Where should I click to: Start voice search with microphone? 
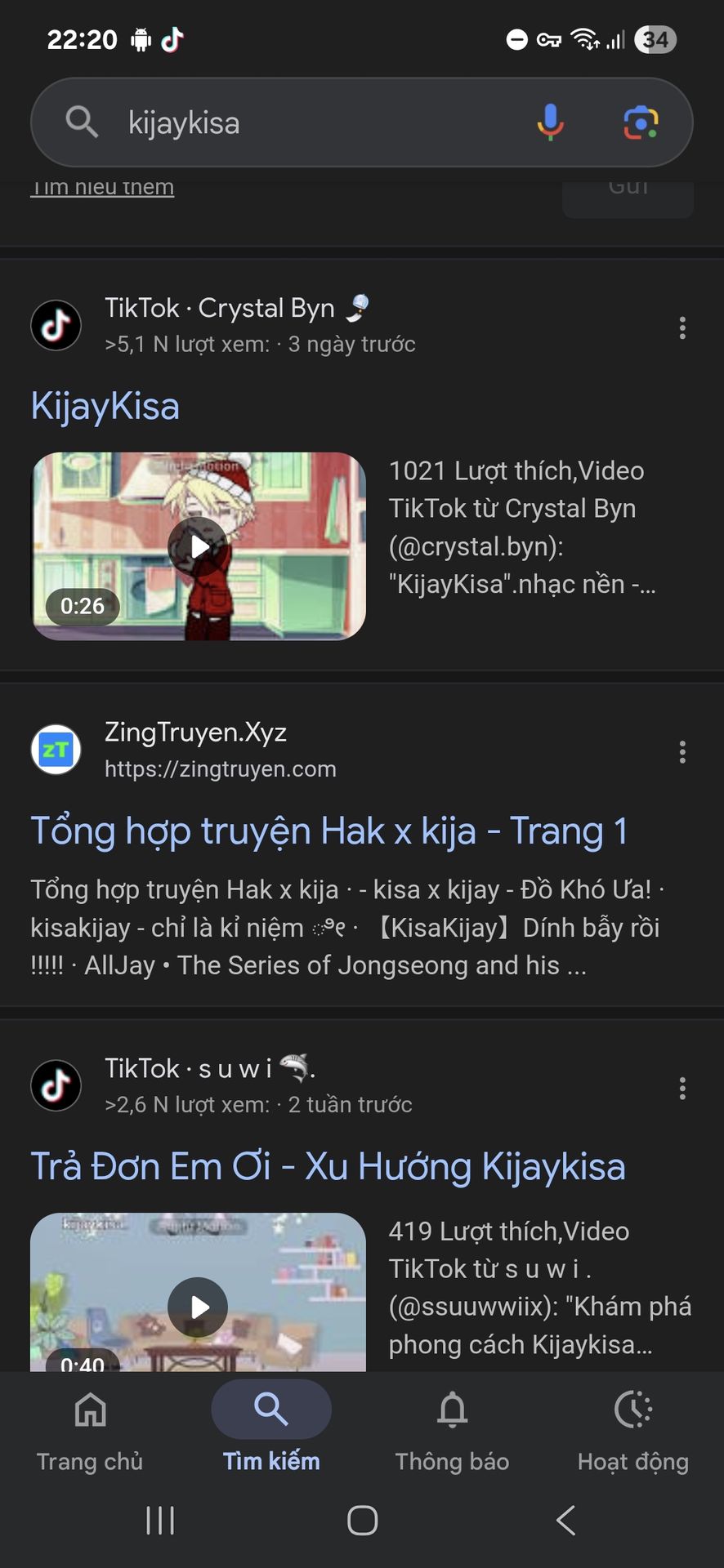click(550, 122)
